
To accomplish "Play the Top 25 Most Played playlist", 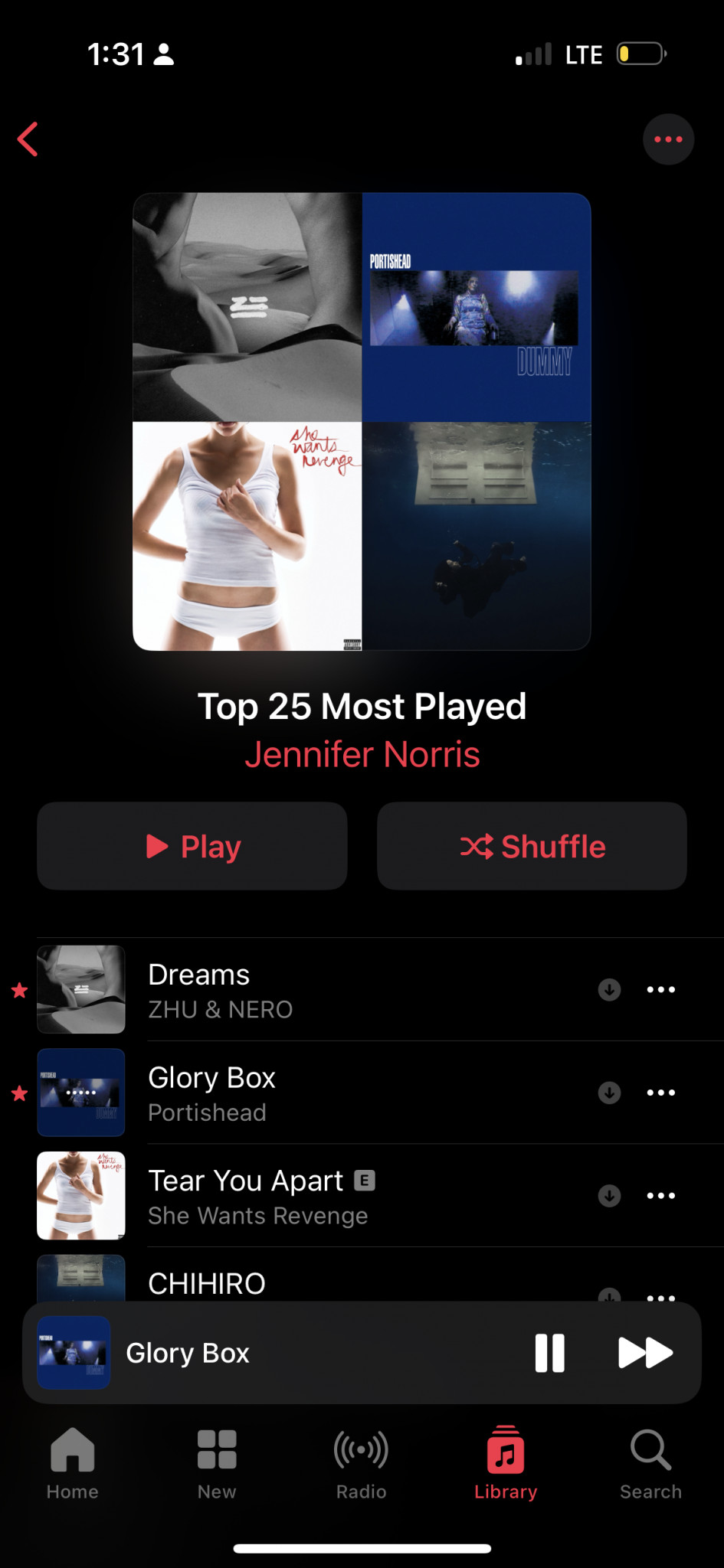I will (192, 846).
